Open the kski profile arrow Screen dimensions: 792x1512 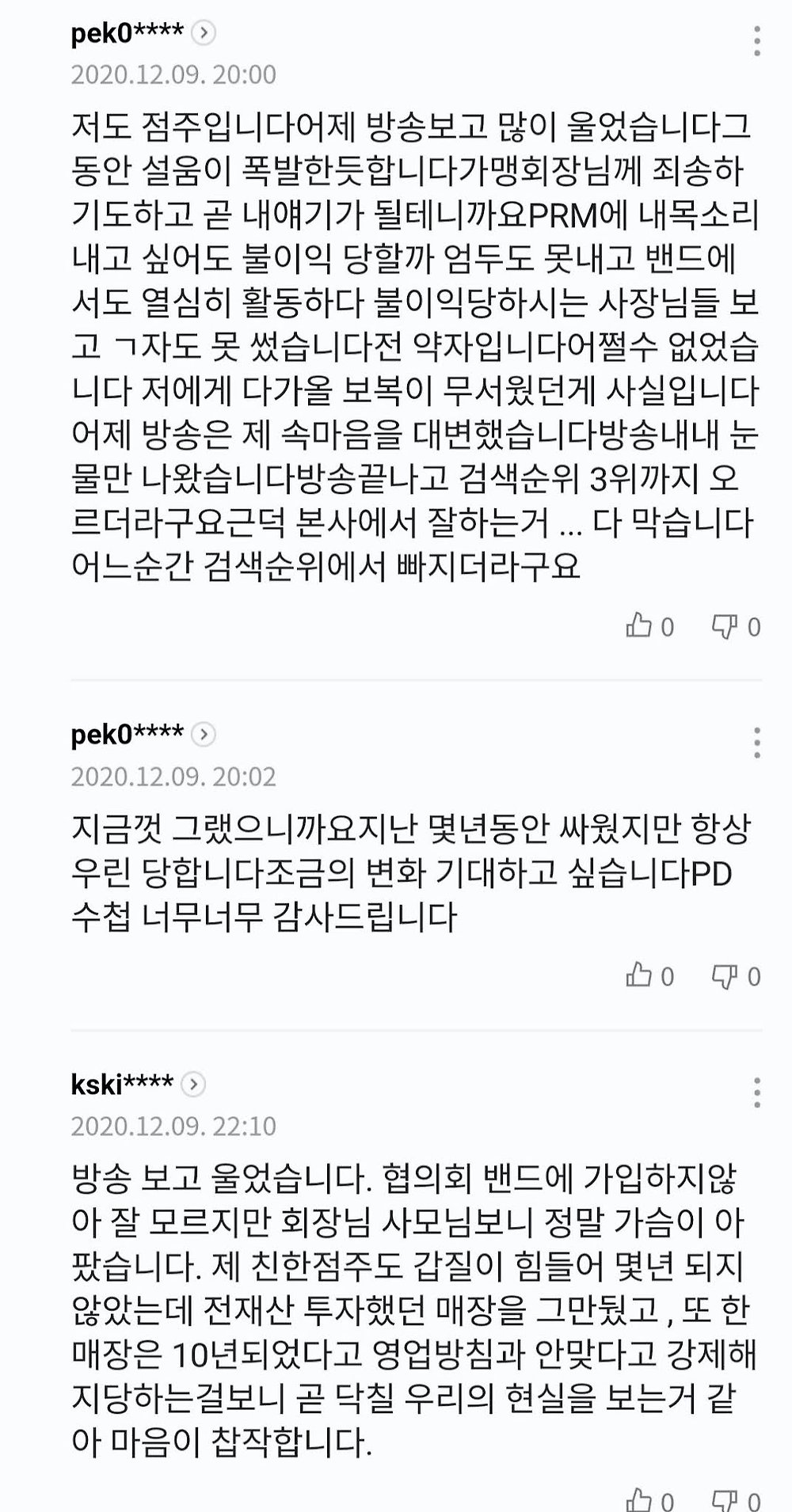193,1084
